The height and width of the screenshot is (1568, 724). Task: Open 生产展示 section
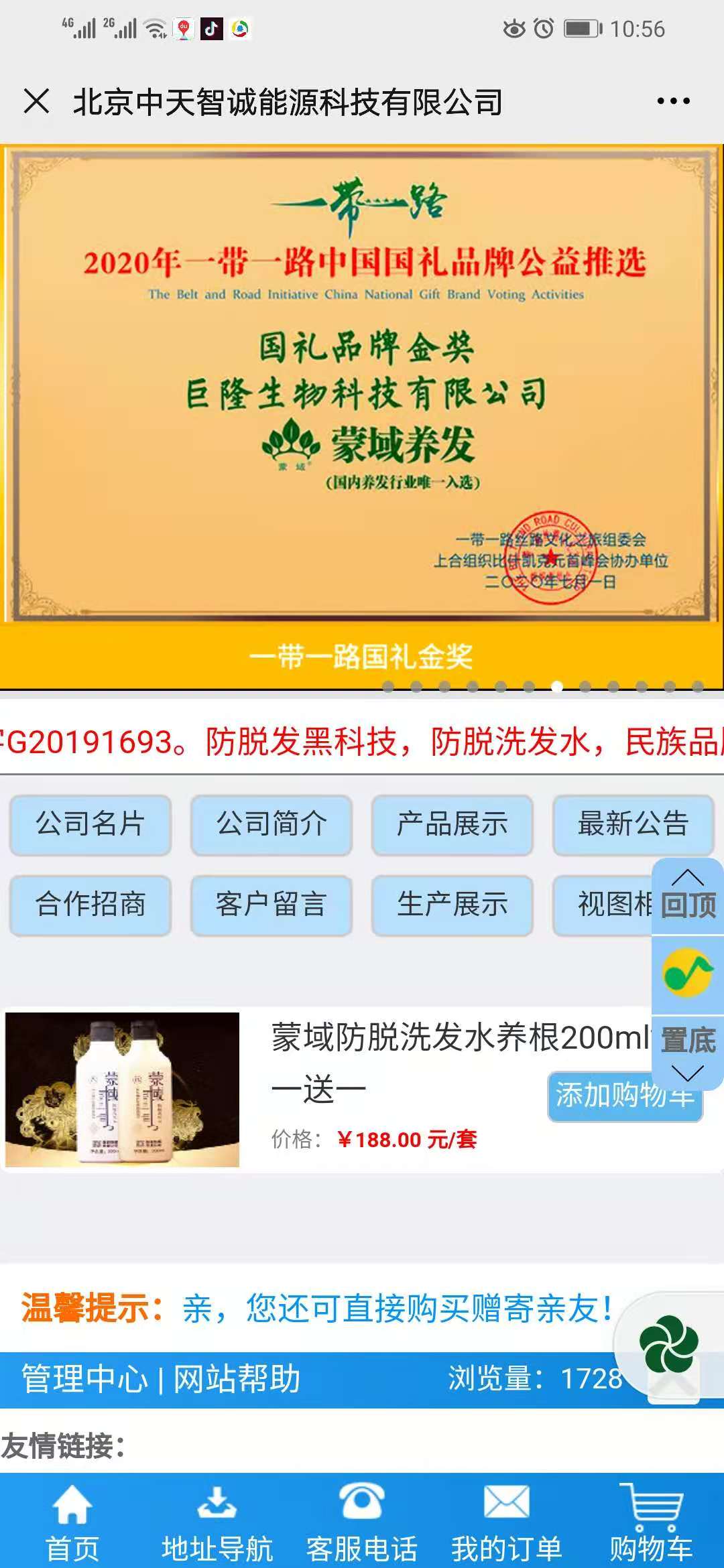[x=452, y=905]
